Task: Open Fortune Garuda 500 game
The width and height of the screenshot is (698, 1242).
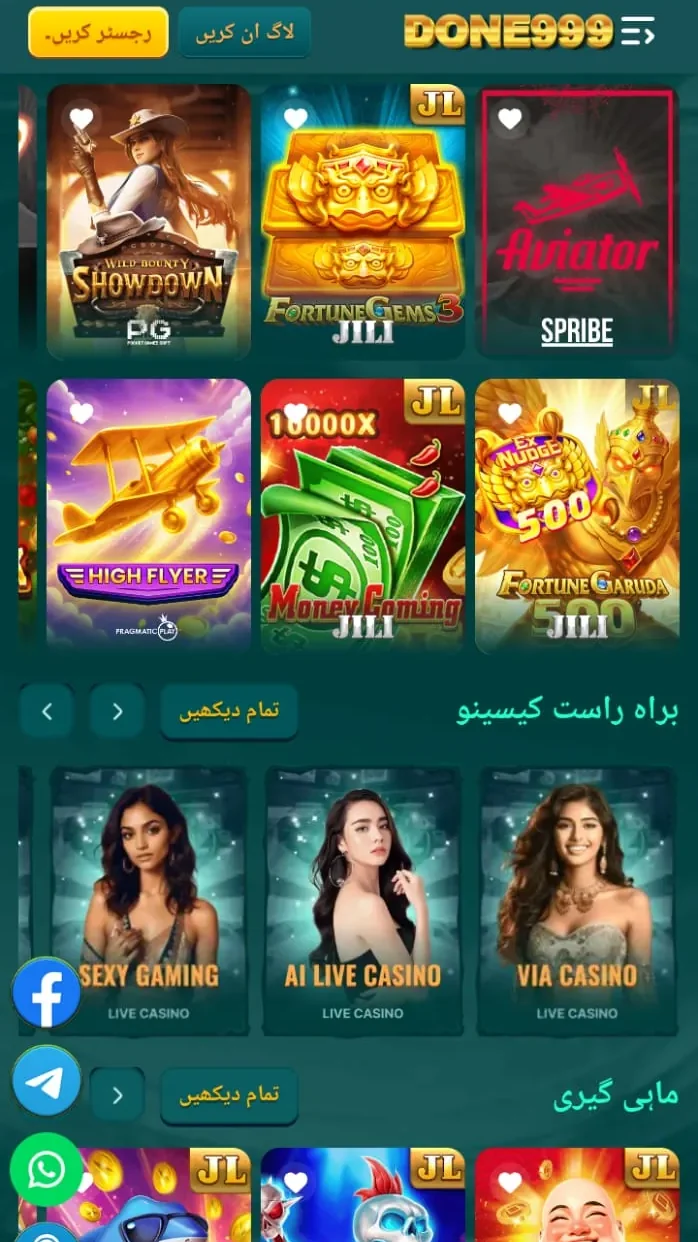Action: (x=577, y=515)
